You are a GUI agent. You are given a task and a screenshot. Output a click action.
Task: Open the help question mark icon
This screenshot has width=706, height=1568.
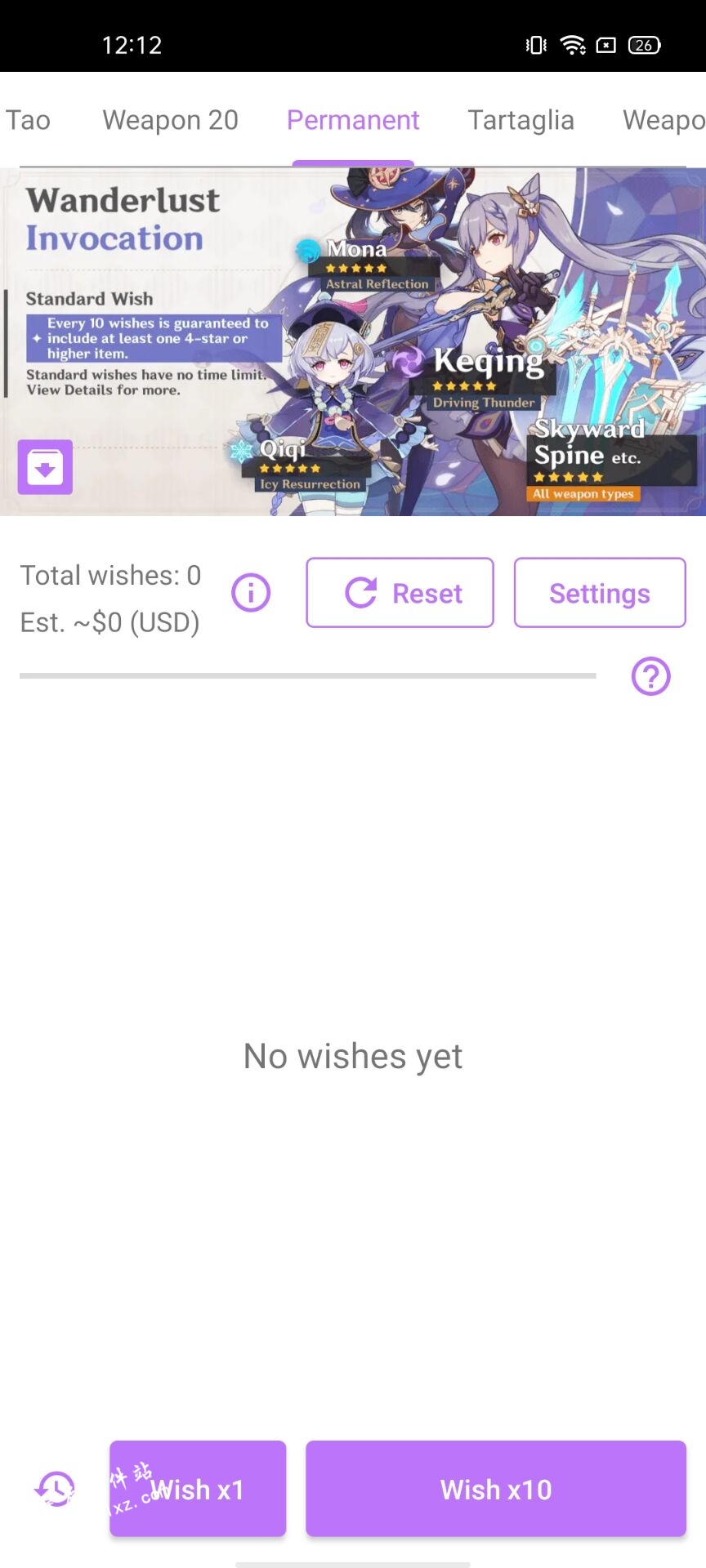coord(651,676)
